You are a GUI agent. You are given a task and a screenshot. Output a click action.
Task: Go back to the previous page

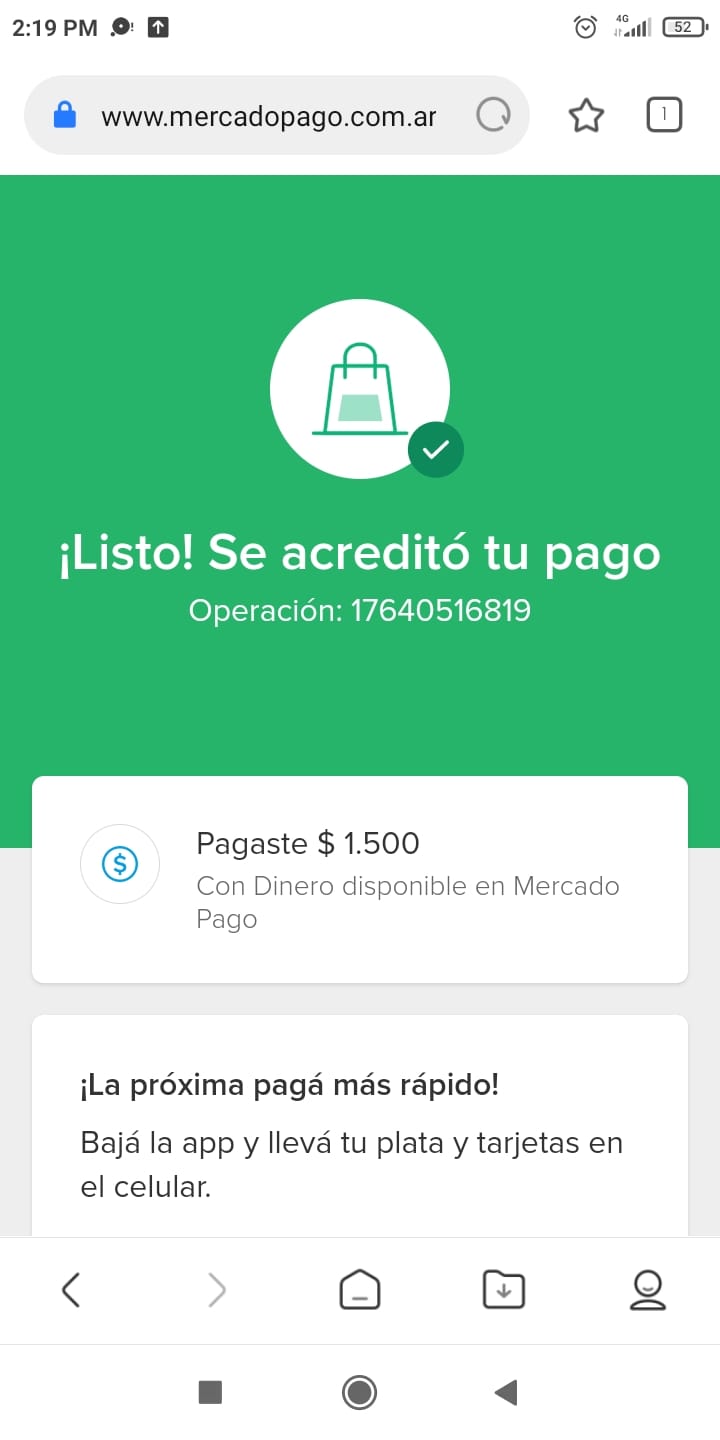[x=70, y=1290]
